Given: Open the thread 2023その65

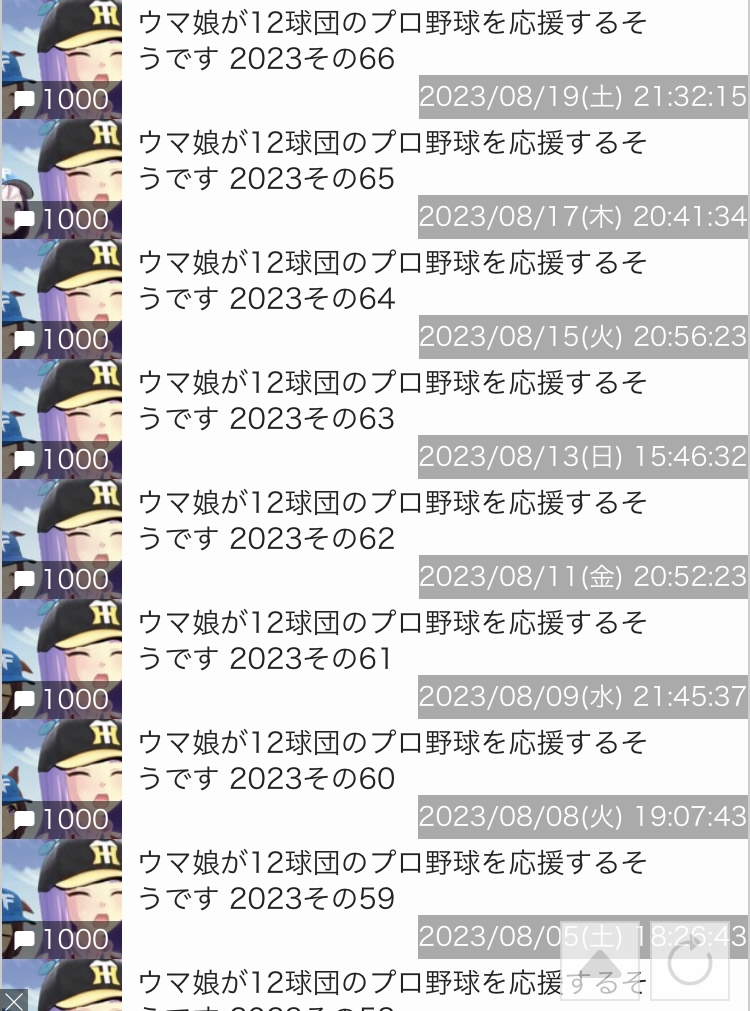Looking at the screenshot, I should click(x=392, y=160).
